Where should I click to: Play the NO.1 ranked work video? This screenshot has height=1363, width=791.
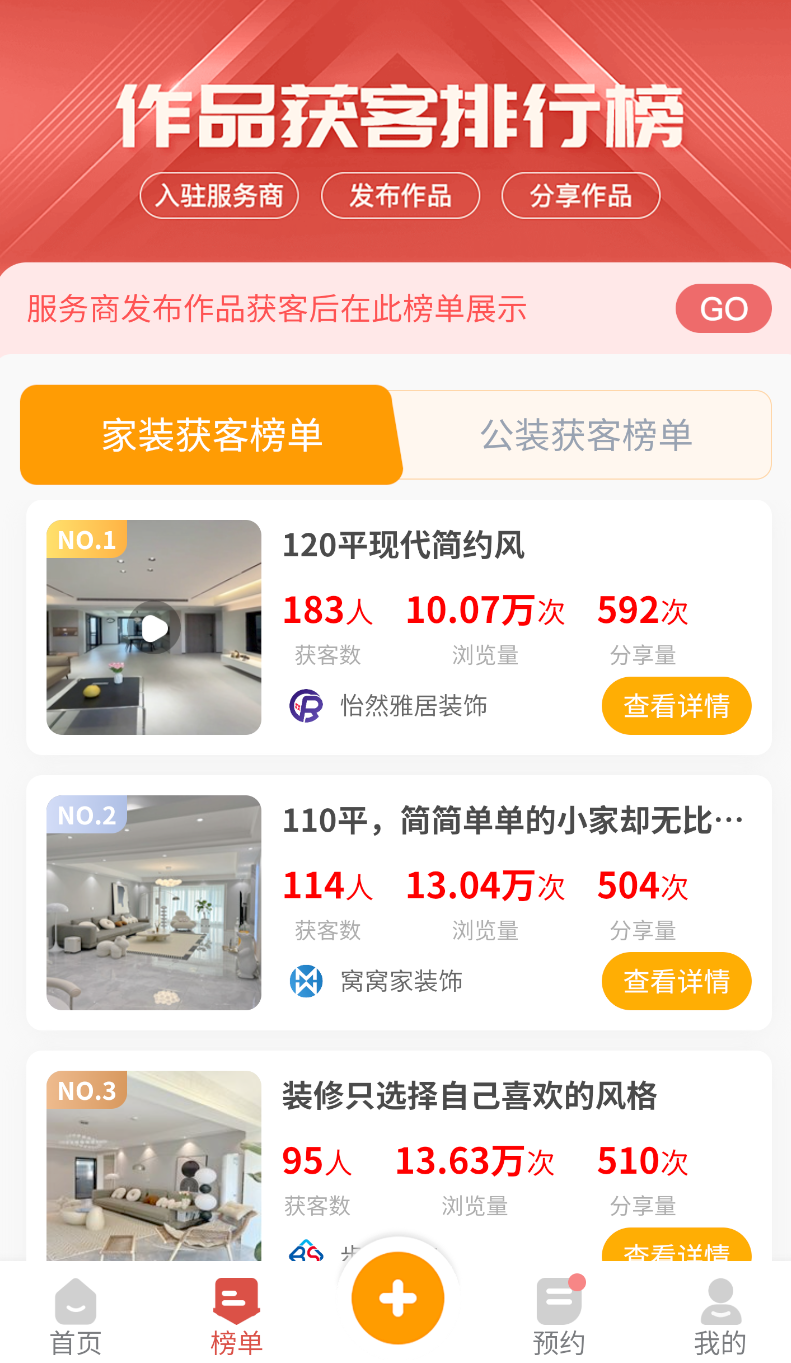pyautogui.click(x=154, y=628)
